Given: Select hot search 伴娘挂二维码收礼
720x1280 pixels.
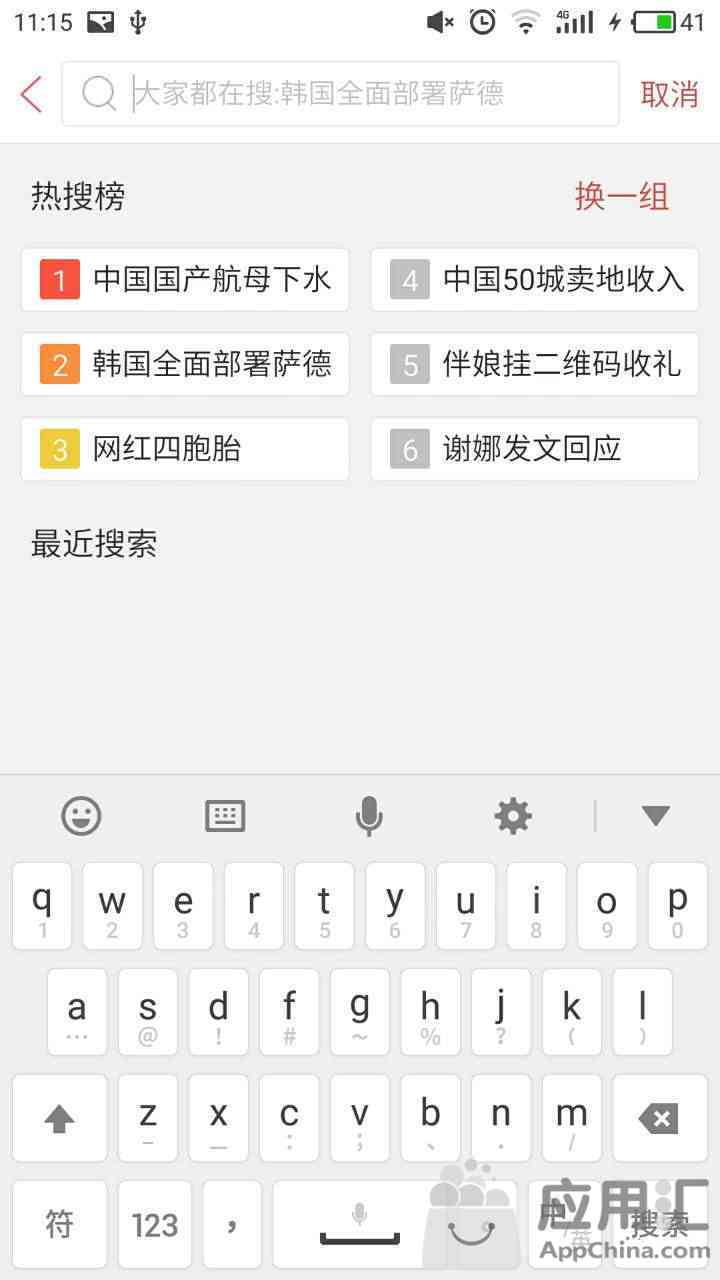Looking at the screenshot, I should (x=535, y=364).
